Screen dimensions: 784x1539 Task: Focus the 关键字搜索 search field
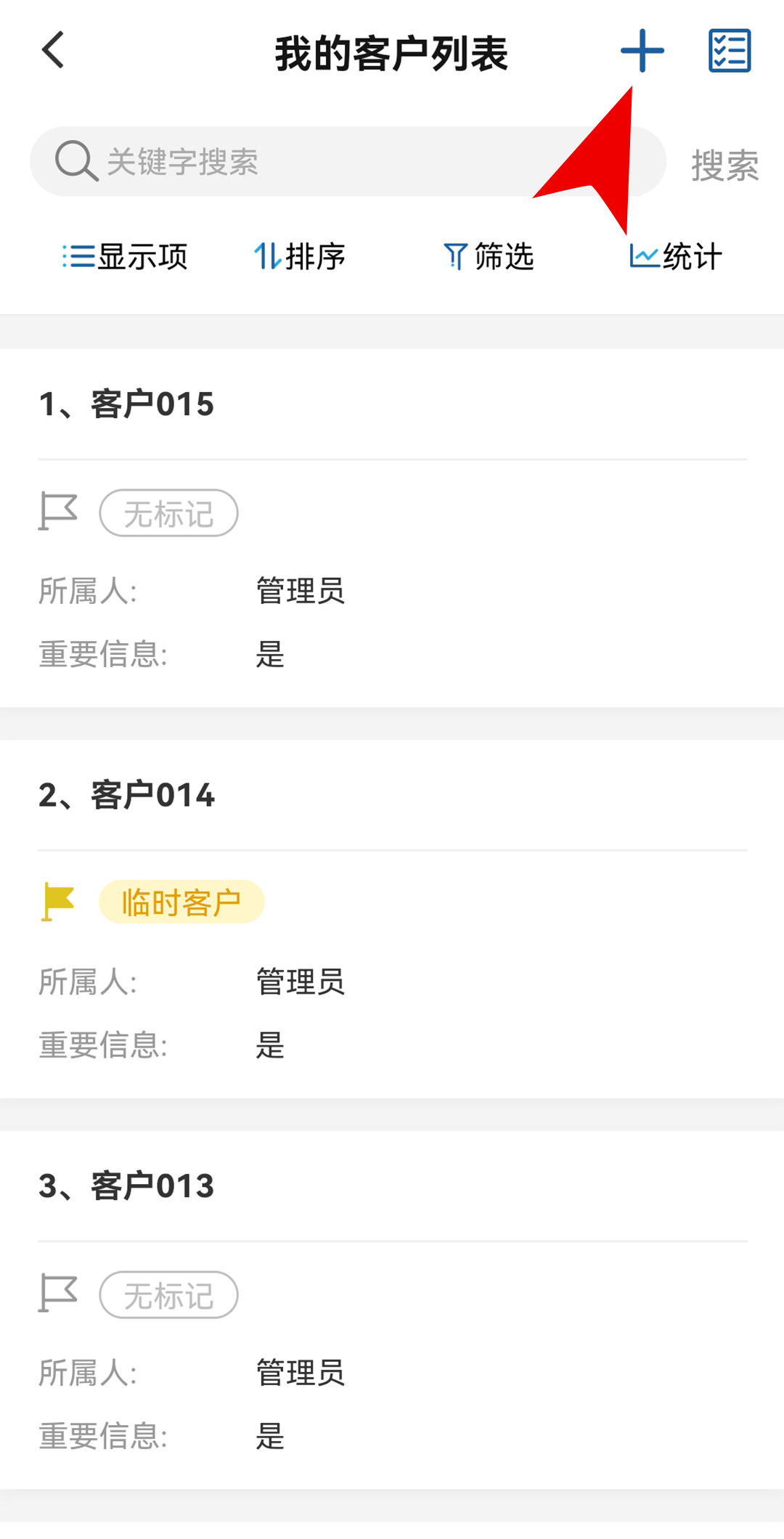[348, 161]
